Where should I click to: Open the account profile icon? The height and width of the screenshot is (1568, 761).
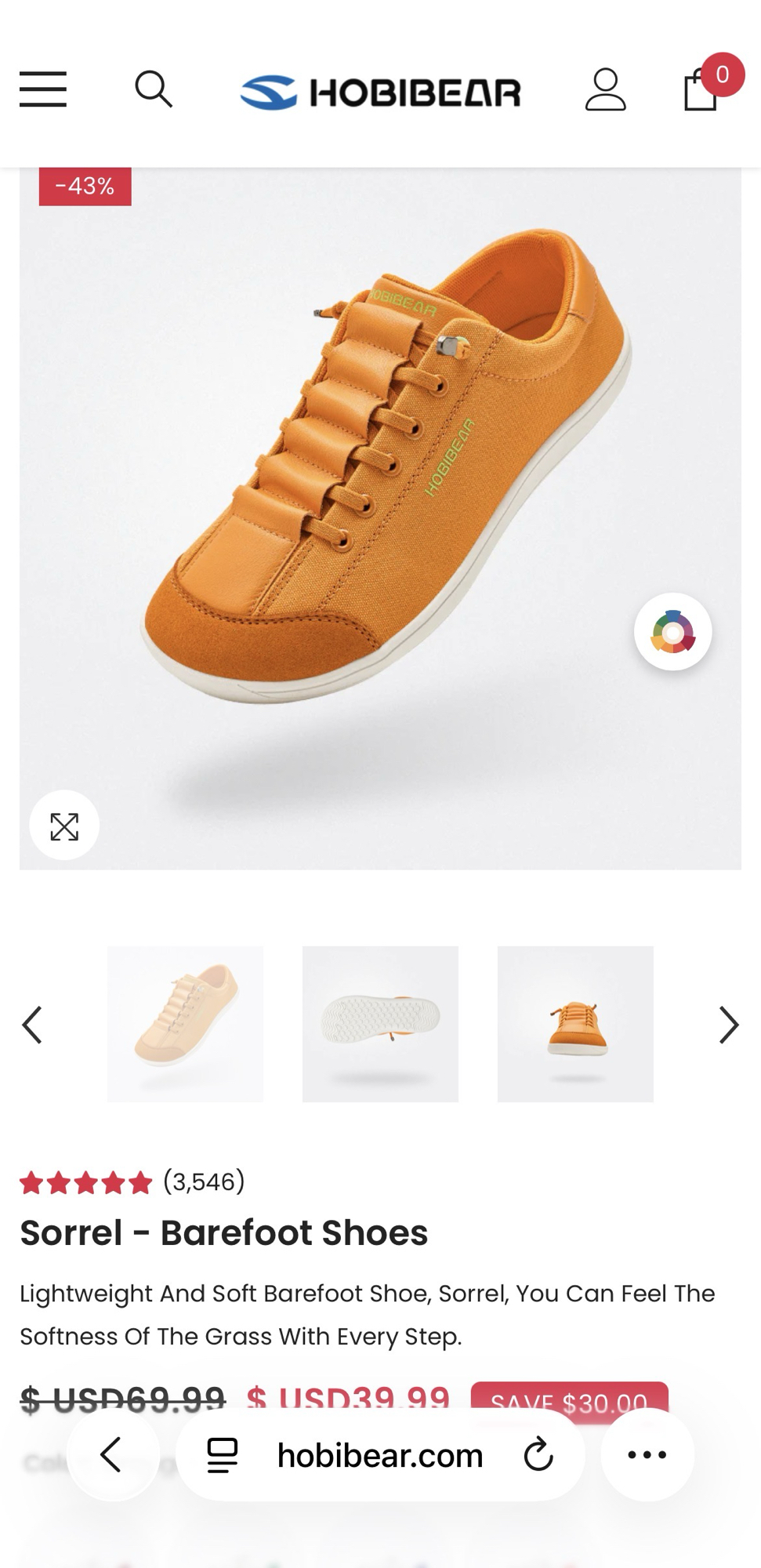[605, 89]
